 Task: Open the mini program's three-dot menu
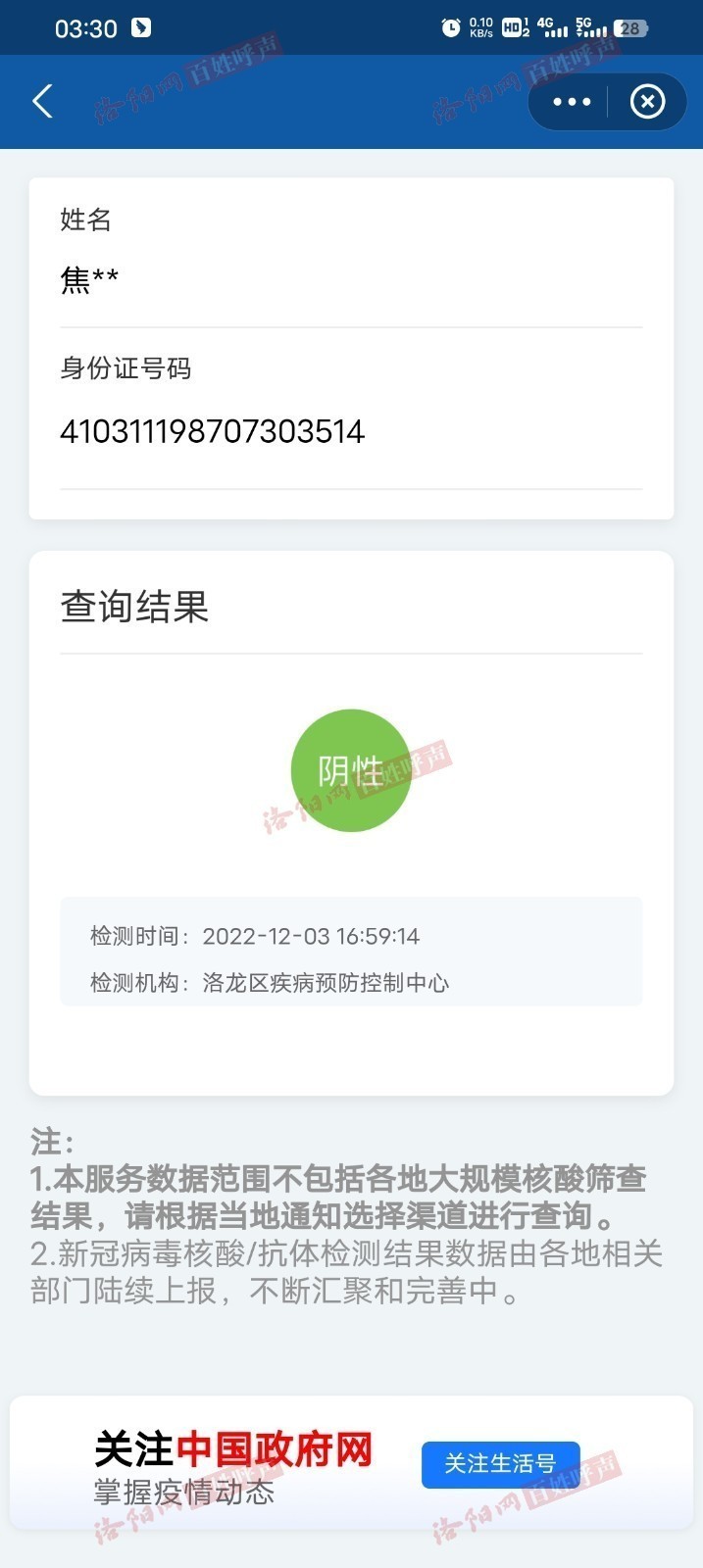coord(572,102)
